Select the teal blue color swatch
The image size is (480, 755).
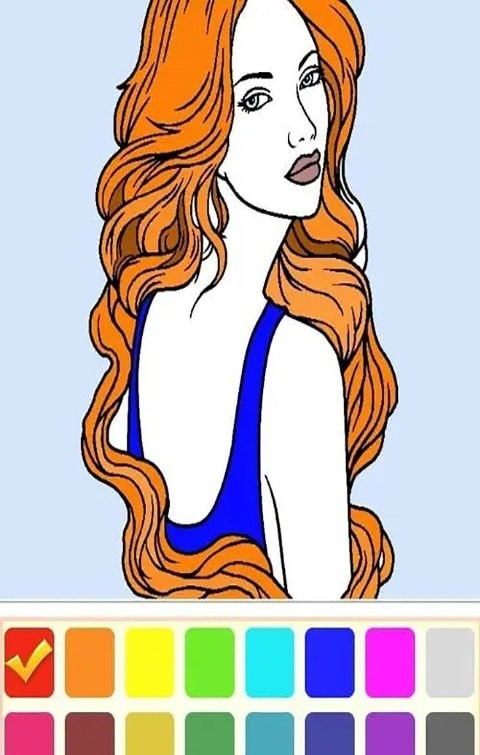(x=270, y=734)
